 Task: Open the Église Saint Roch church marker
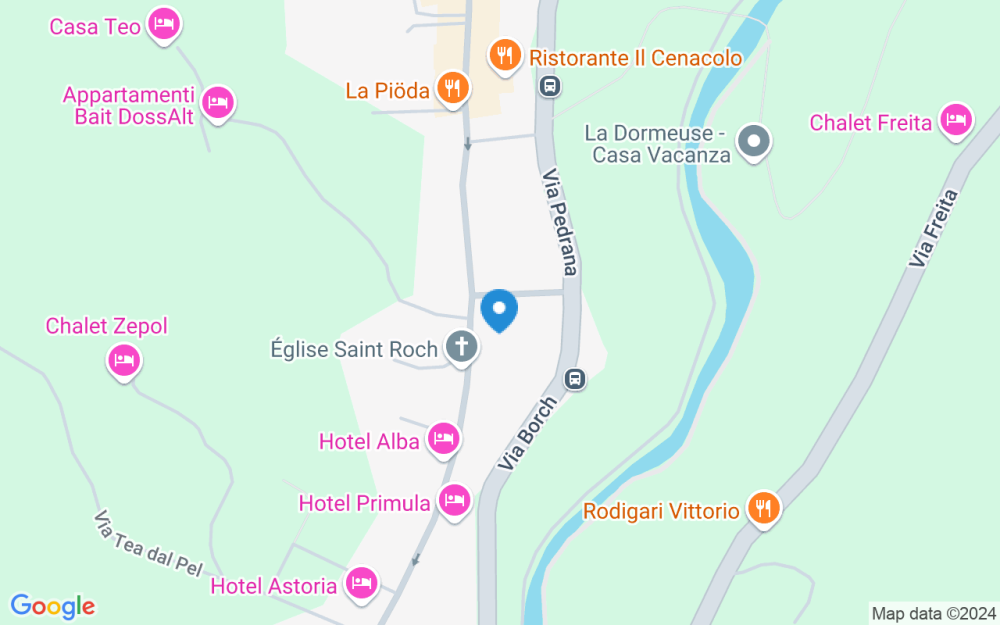(462, 348)
